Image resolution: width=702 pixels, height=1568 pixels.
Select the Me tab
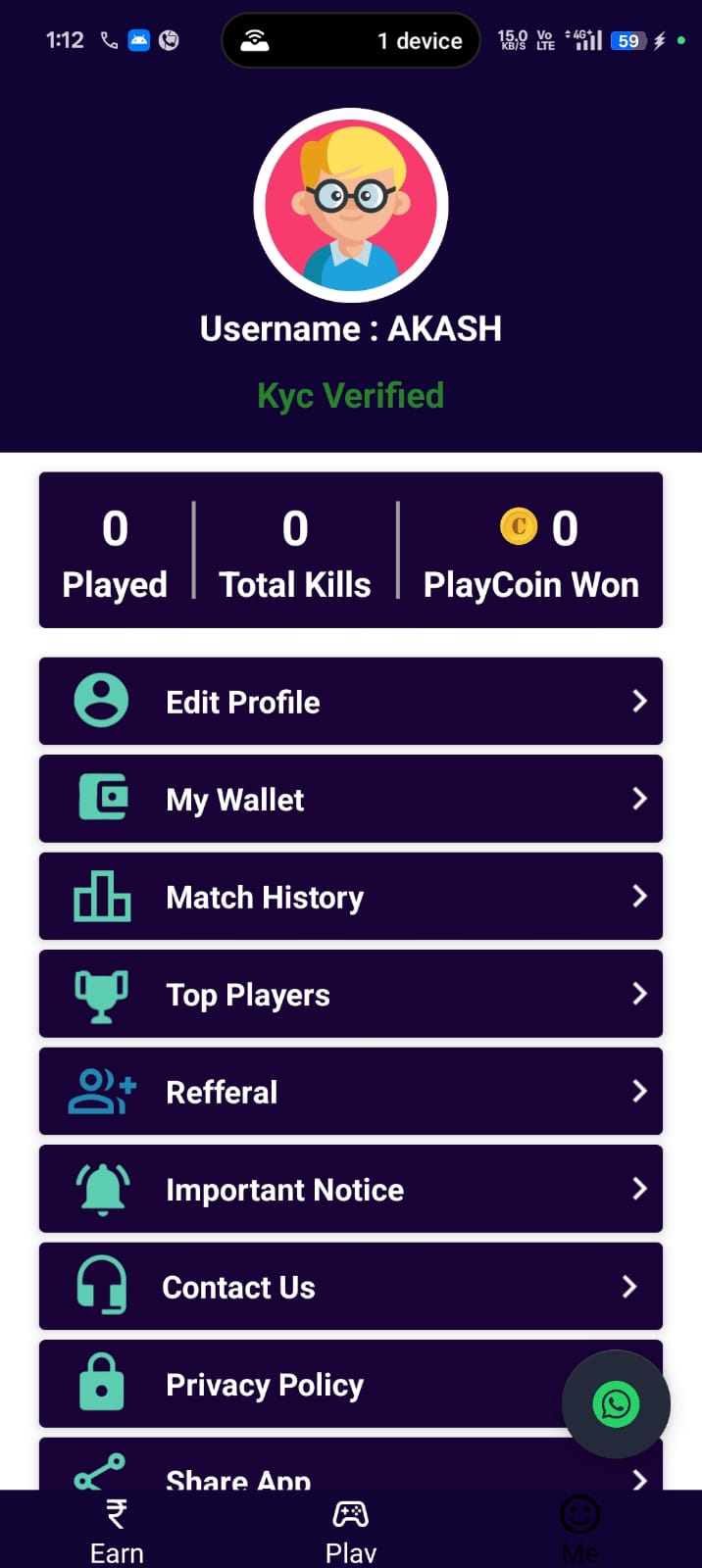(x=580, y=1531)
